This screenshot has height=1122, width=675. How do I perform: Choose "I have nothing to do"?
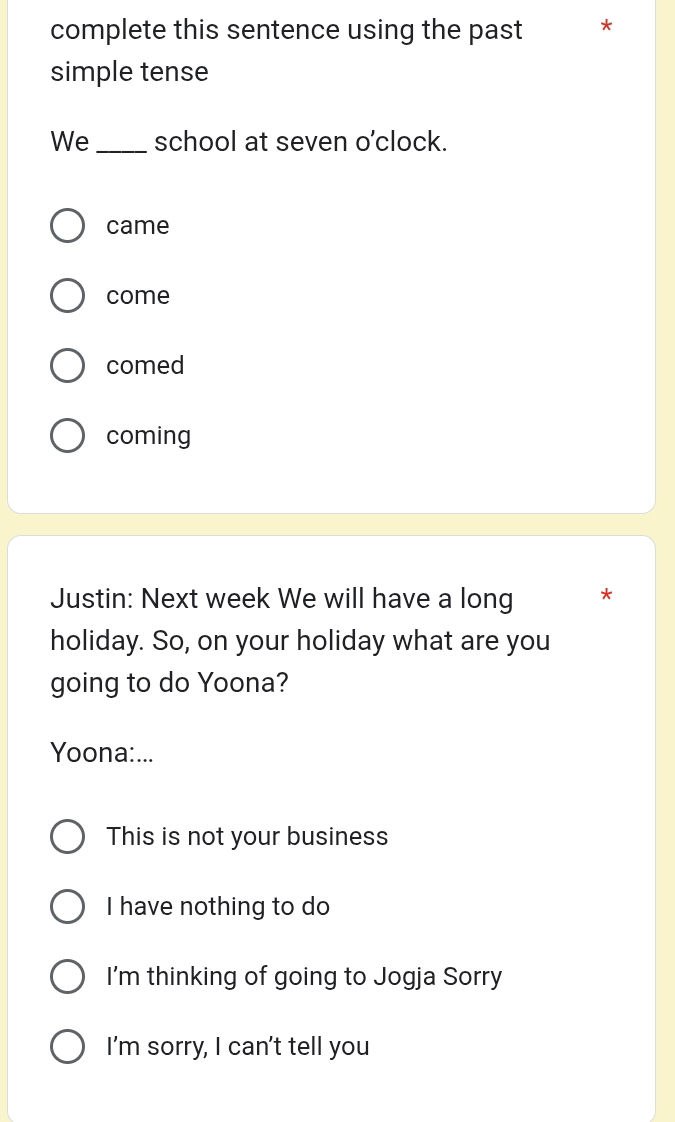(x=68, y=907)
